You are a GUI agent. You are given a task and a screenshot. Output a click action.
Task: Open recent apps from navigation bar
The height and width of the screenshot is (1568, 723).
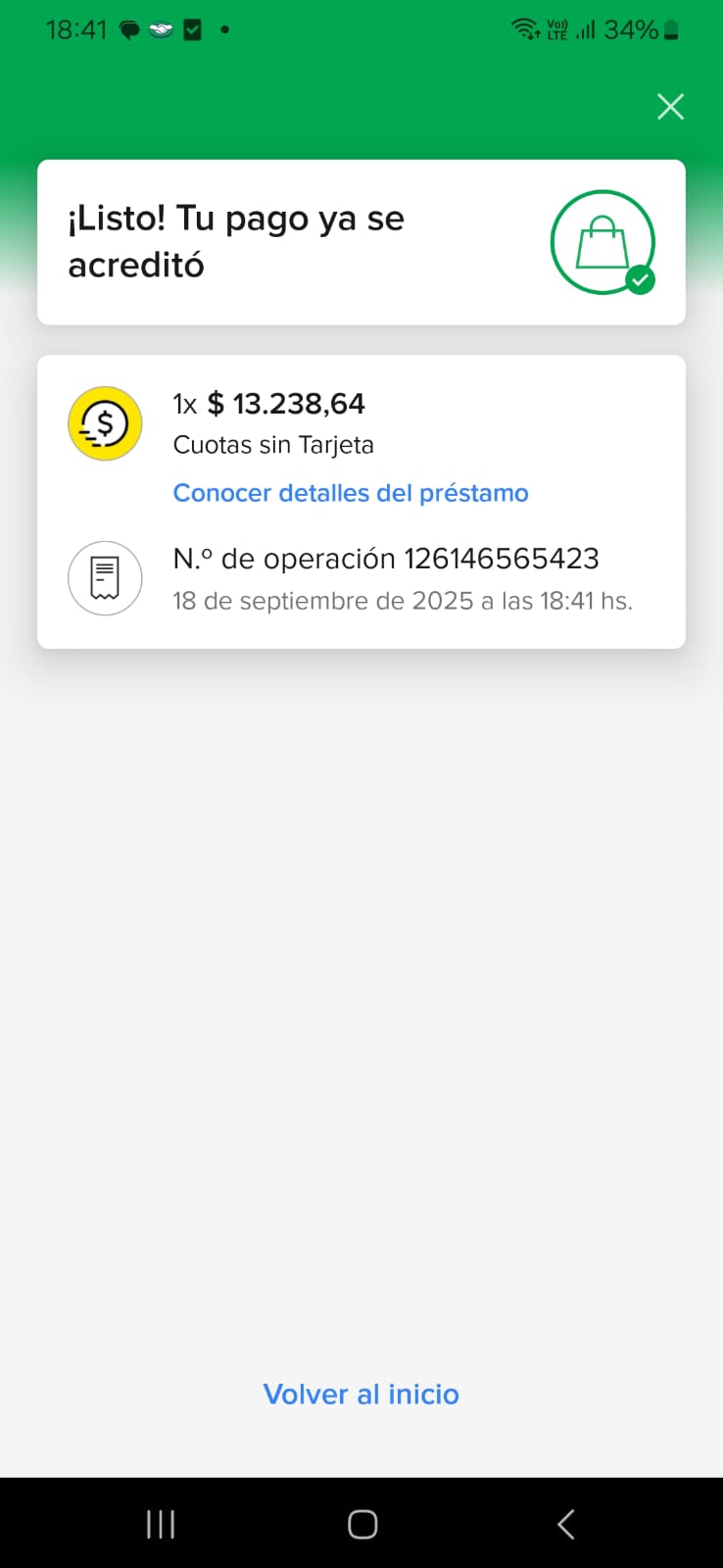pyautogui.click(x=160, y=1524)
